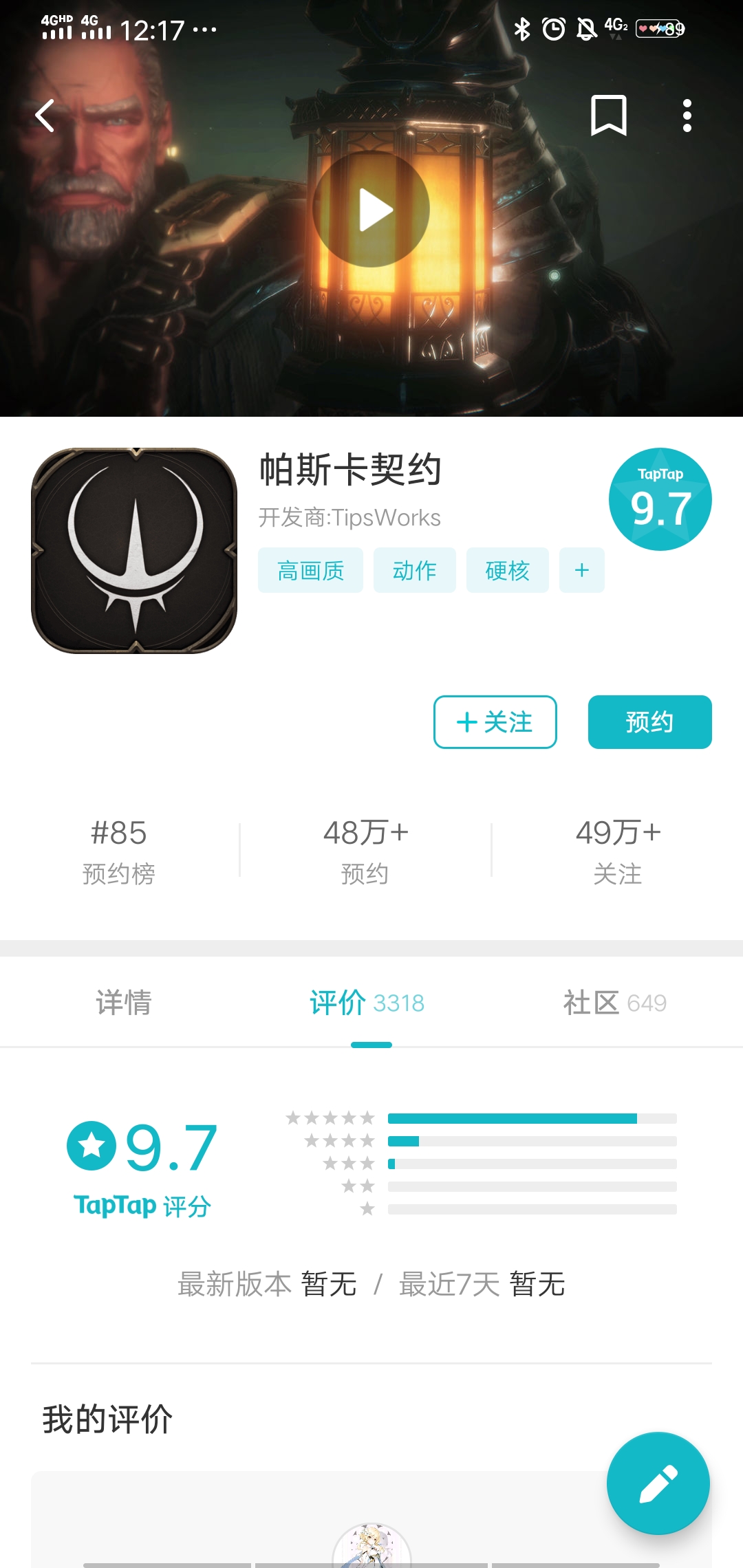Tap the pencil icon to write a review

click(x=658, y=1483)
